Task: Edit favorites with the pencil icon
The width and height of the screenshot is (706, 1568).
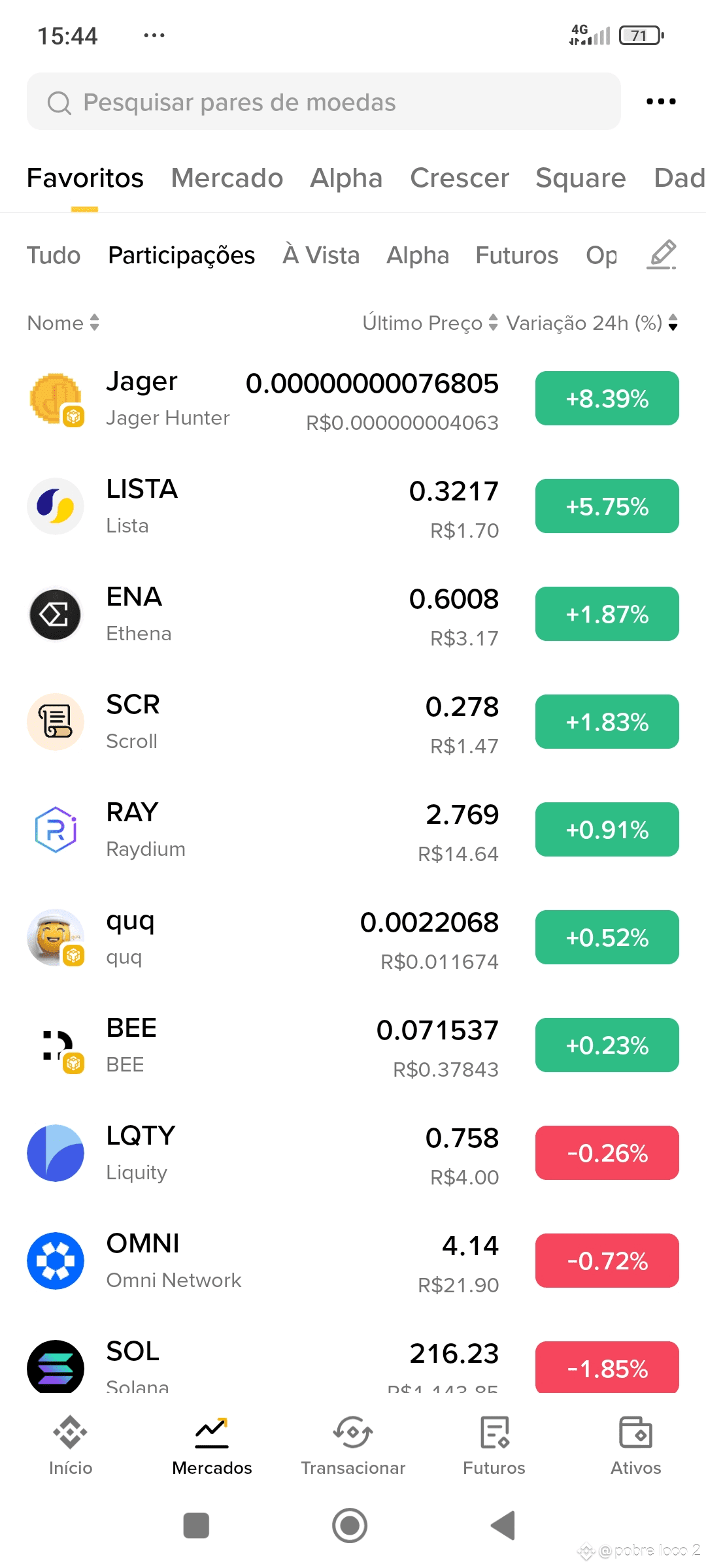Action: pyautogui.click(x=662, y=255)
